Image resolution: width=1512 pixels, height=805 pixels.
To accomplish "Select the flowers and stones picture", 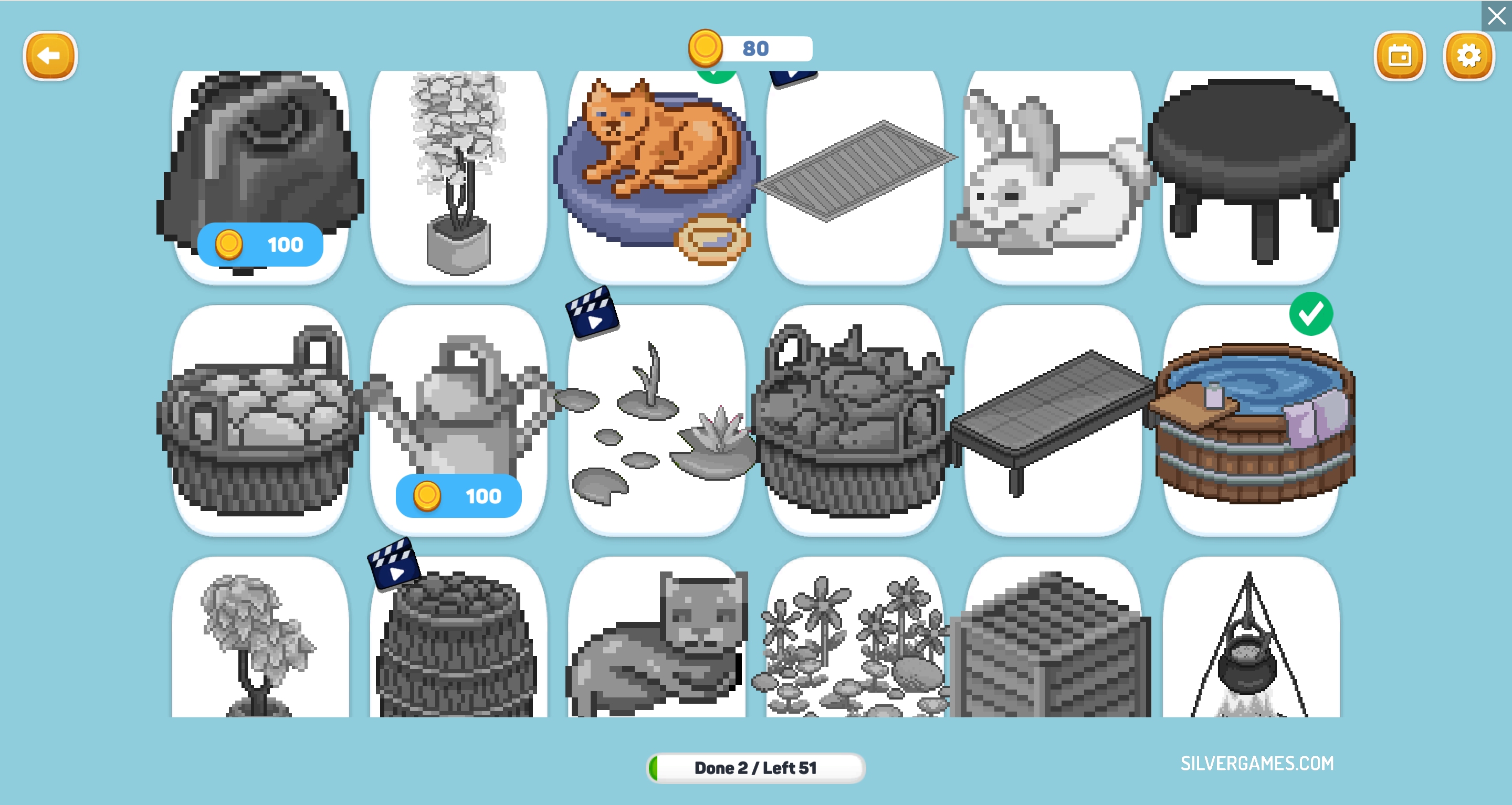I will pos(855,645).
